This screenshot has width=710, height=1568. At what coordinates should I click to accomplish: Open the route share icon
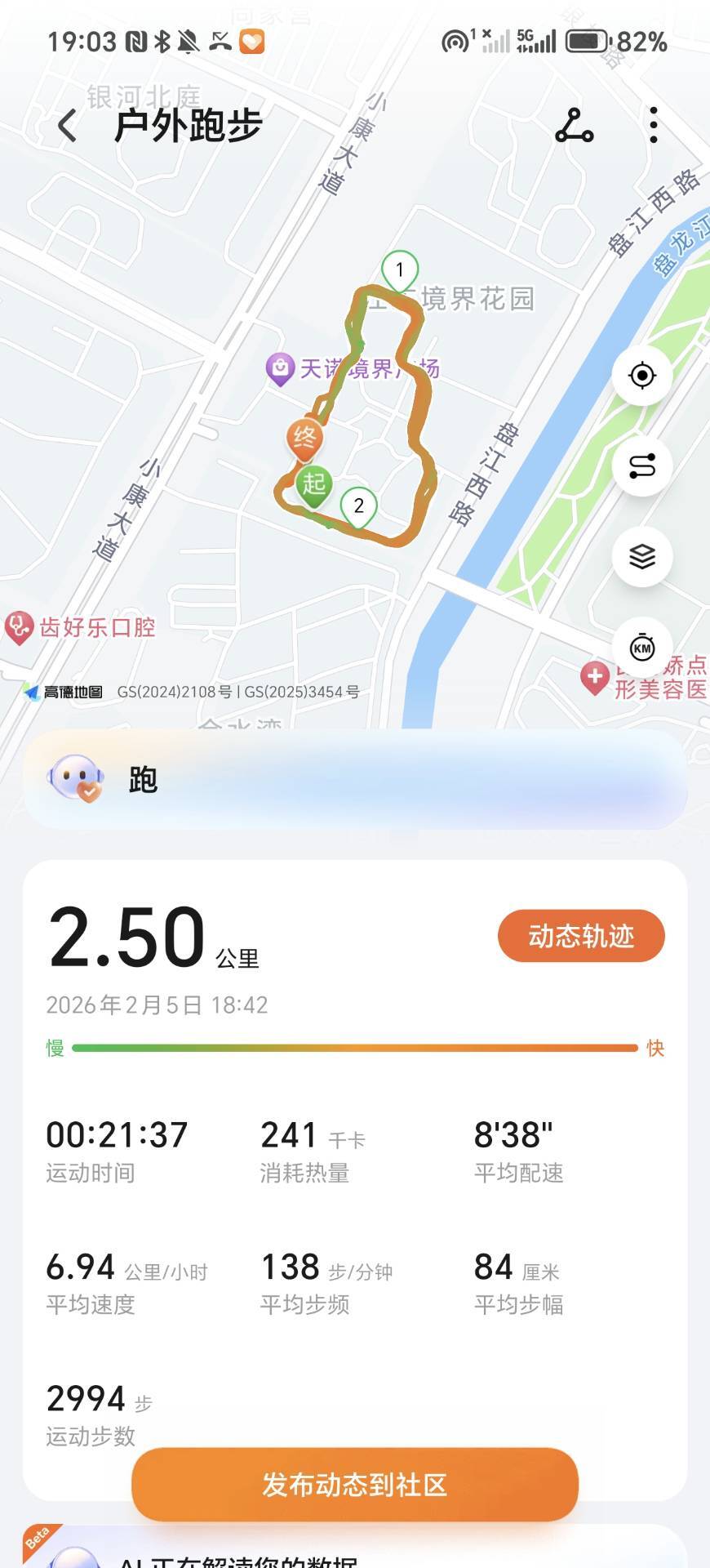pos(574,126)
